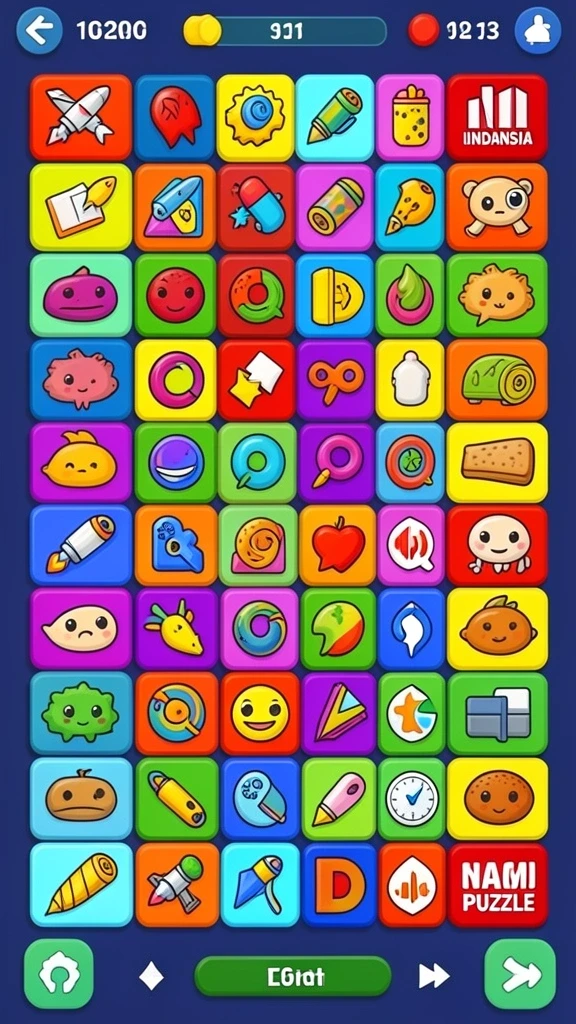Tap the letter D tile
576x1024 pixels.
click(x=340, y=885)
